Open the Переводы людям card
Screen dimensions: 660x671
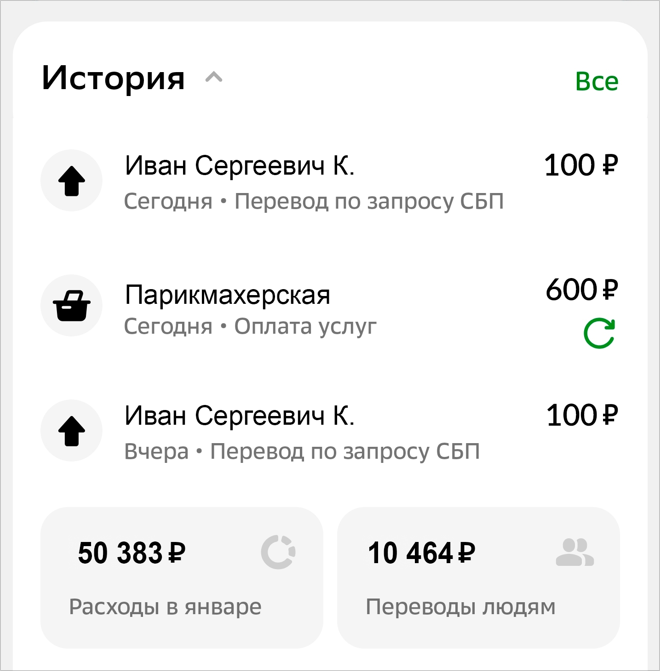pos(478,578)
